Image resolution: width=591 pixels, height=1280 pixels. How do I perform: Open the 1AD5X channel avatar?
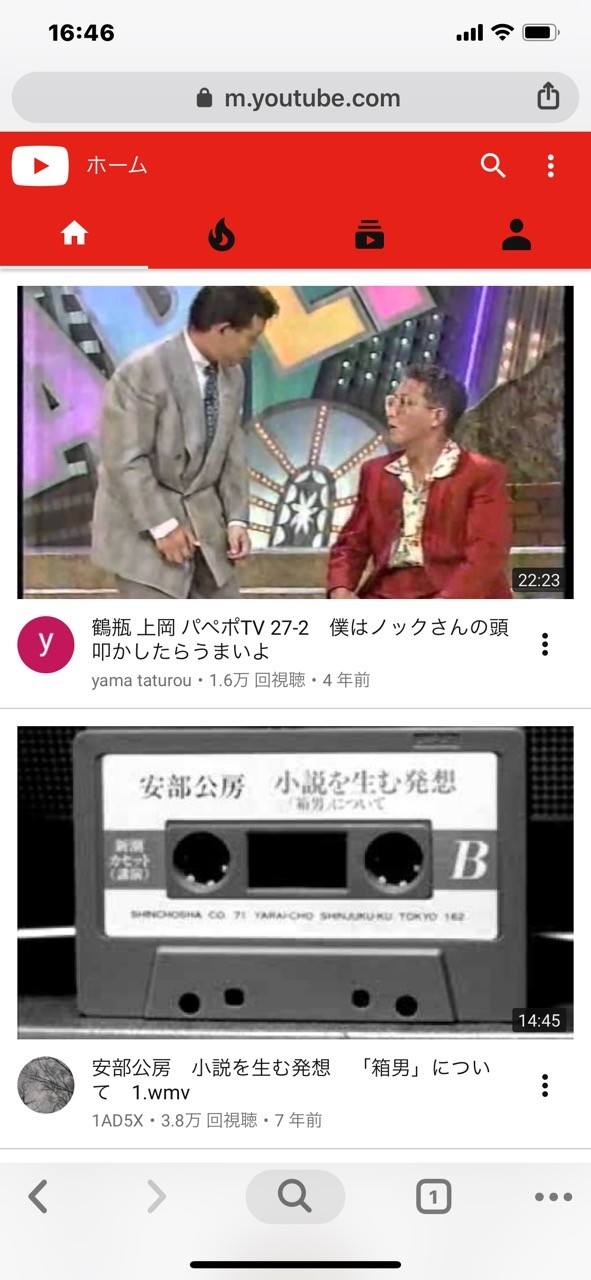46,1084
